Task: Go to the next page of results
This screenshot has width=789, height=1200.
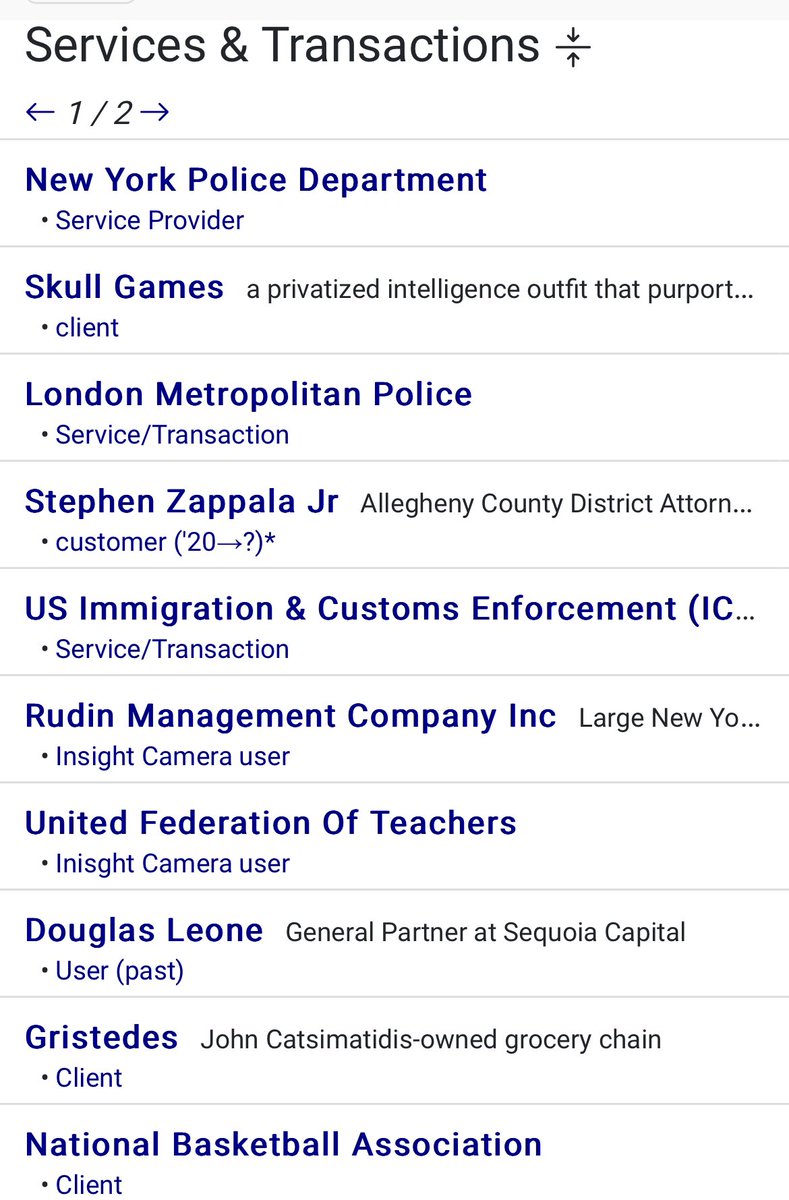Action: [x=155, y=112]
